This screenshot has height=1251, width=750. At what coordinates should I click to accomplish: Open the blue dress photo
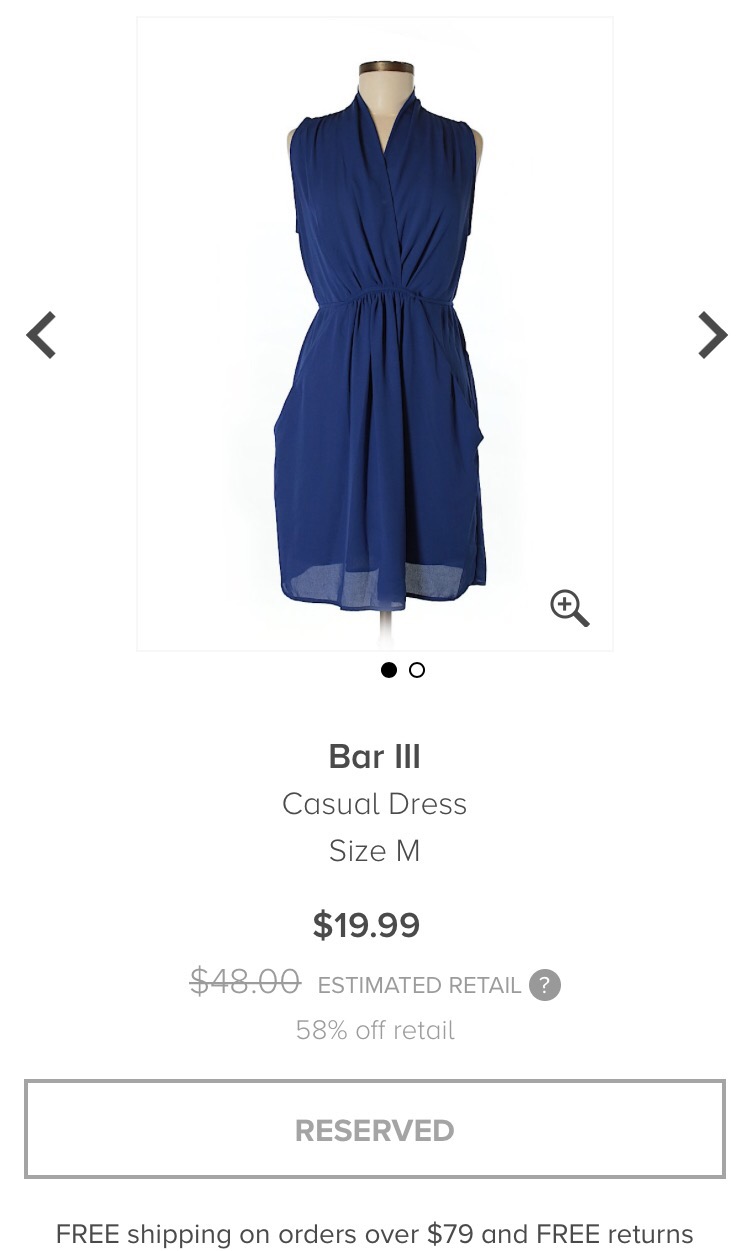375,334
